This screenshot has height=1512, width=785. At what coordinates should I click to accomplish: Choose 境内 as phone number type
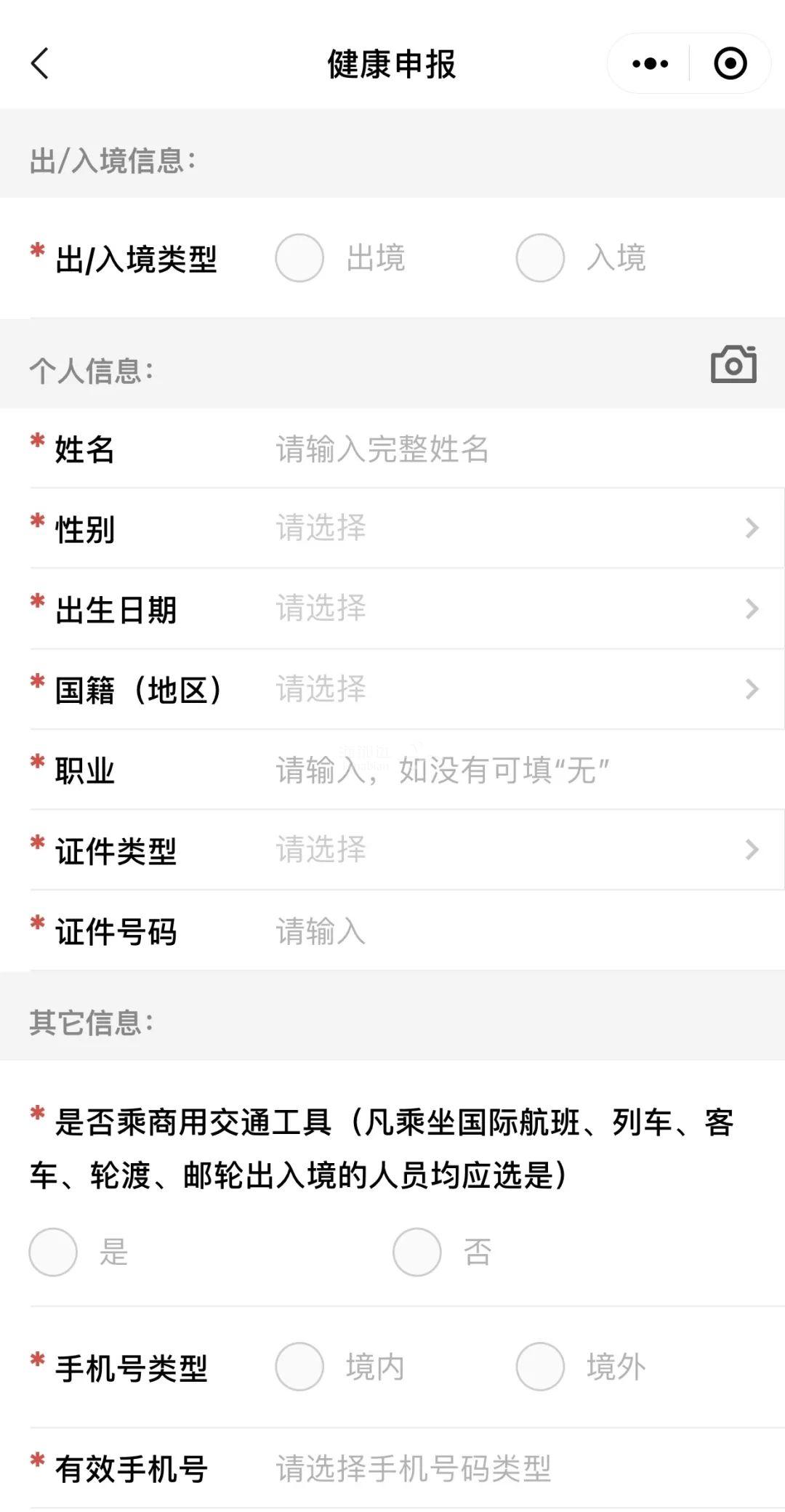(x=299, y=1367)
